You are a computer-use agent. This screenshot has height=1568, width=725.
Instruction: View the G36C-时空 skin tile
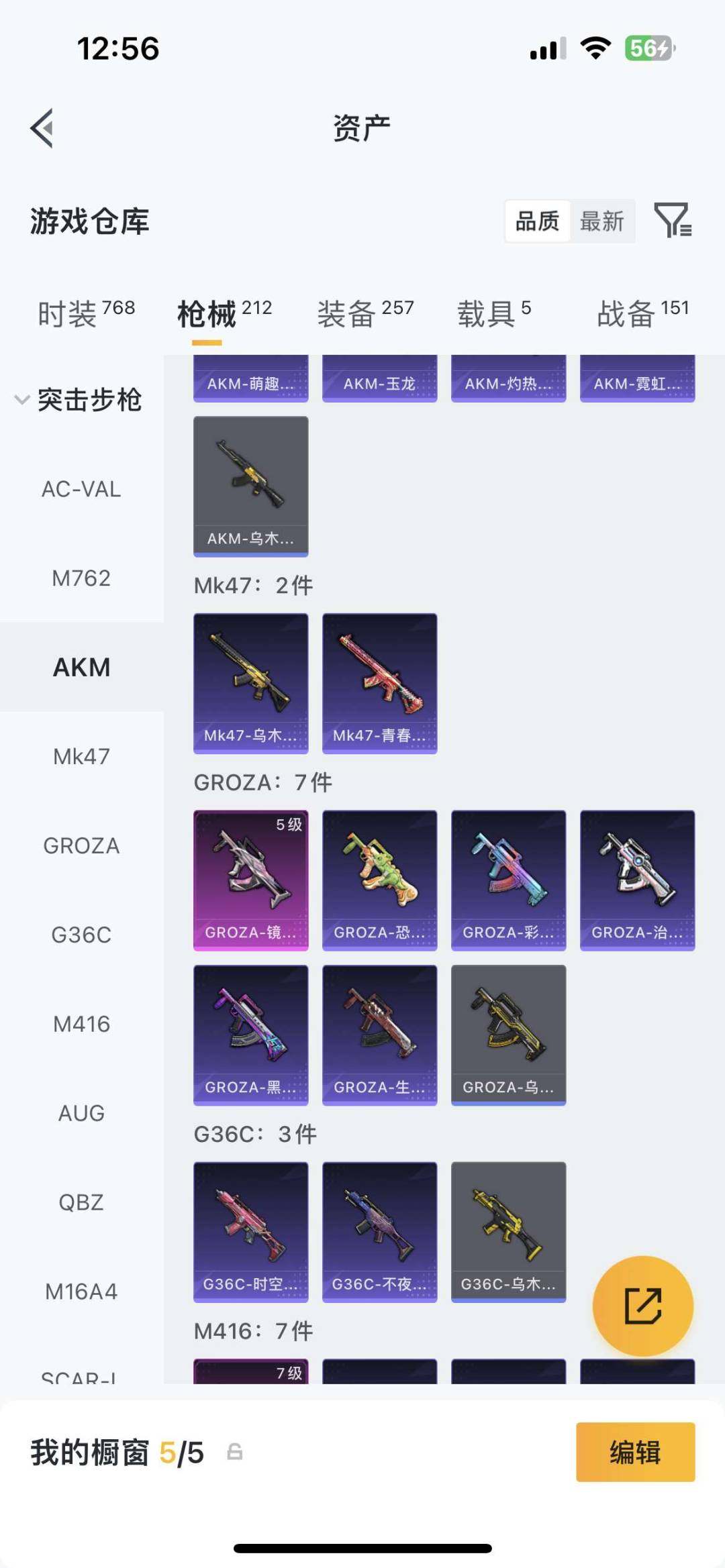250,1232
